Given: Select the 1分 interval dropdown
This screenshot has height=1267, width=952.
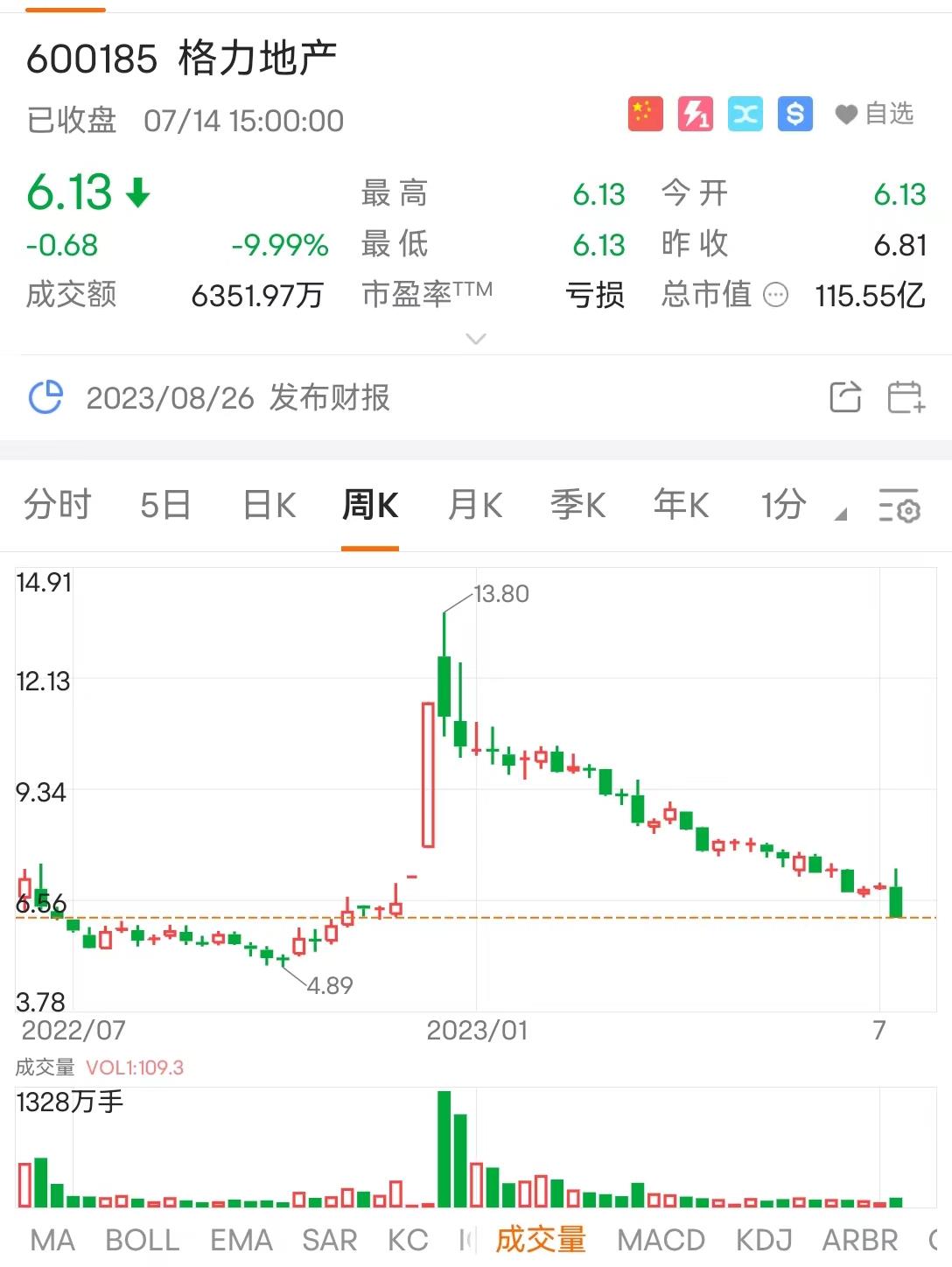Looking at the screenshot, I should tap(783, 505).
